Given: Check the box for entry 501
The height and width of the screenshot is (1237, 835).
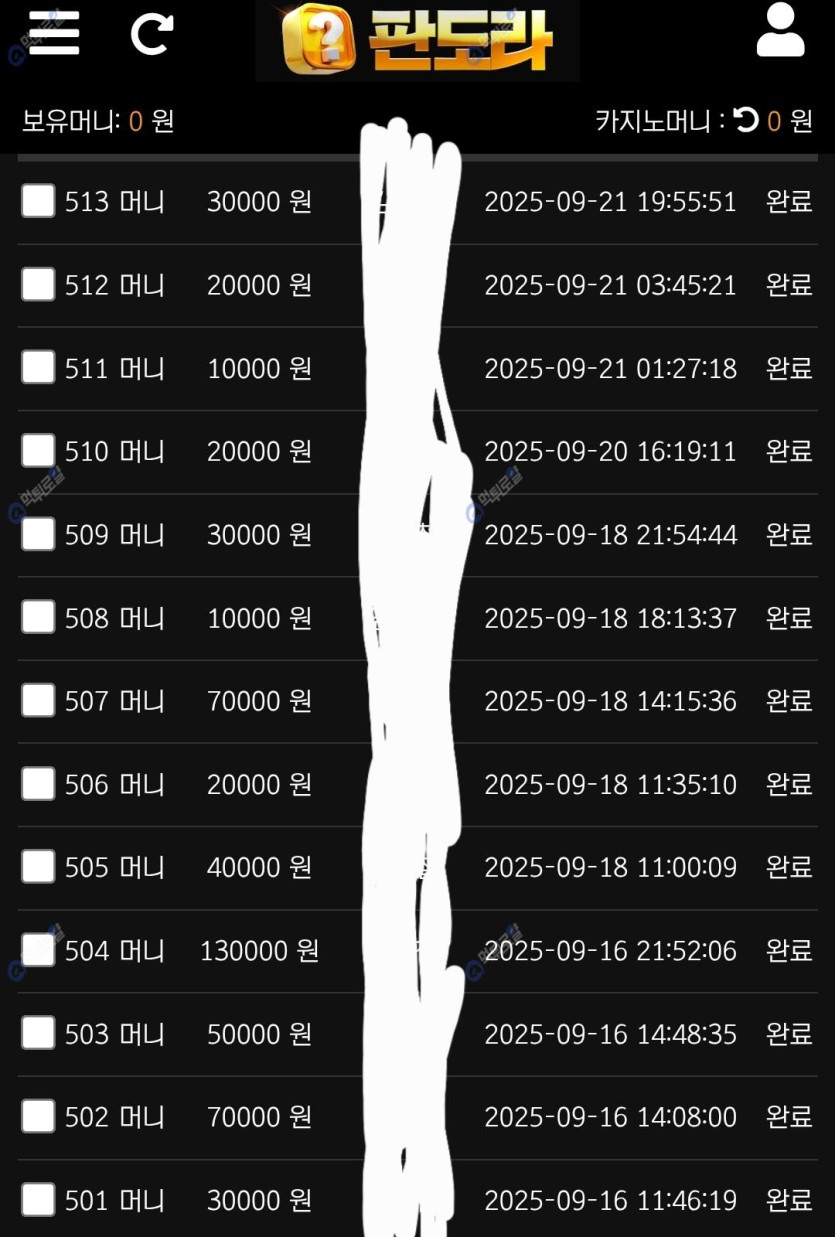Looking at the screenshot, I should (x=38, y=1199).
